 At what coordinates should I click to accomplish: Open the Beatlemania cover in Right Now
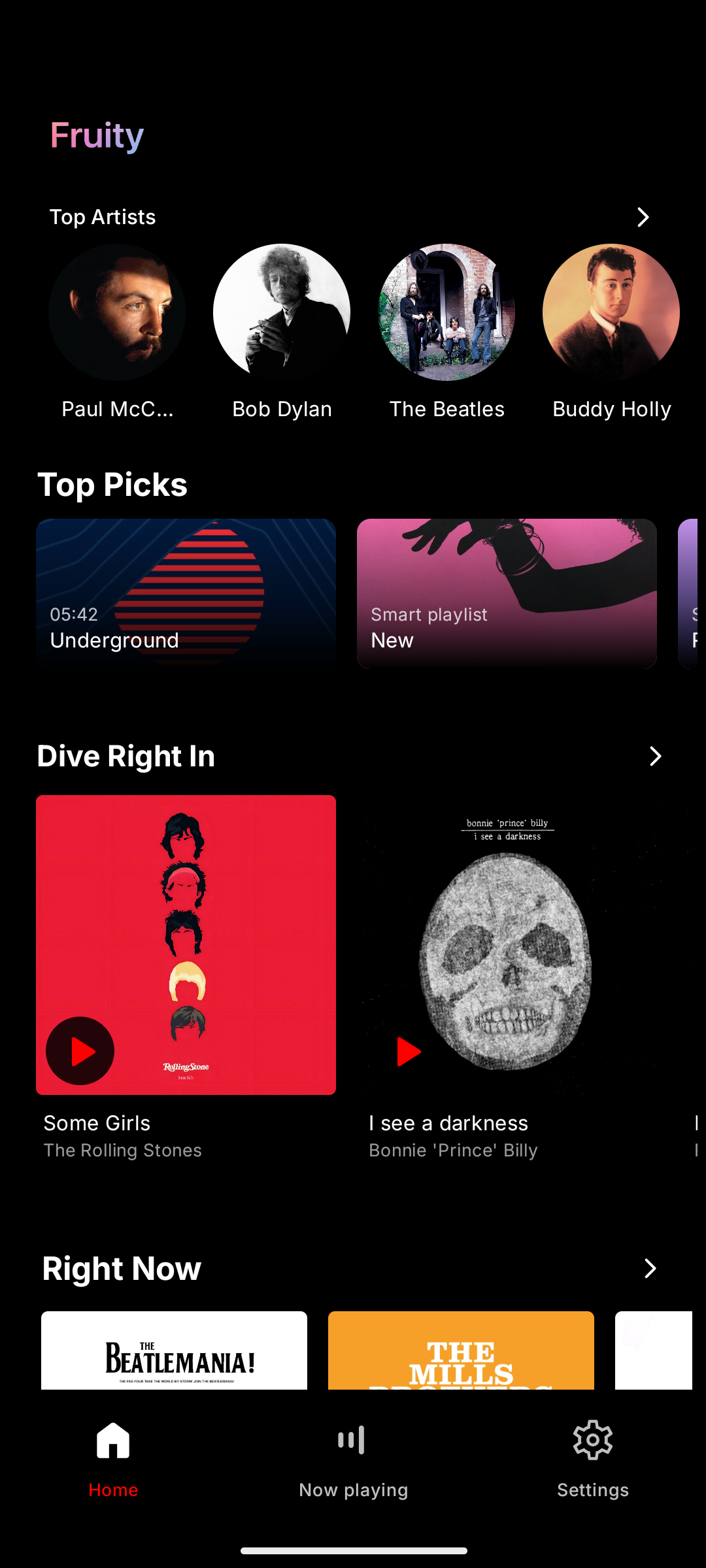[175, 1350]
